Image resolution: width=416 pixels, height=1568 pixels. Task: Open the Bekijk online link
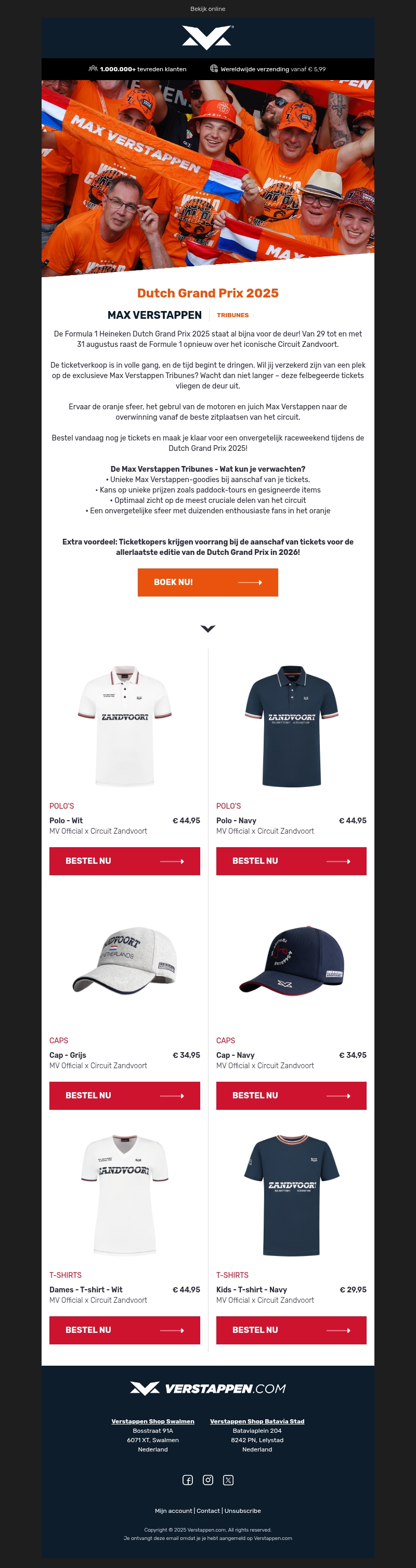click(207, 9)
